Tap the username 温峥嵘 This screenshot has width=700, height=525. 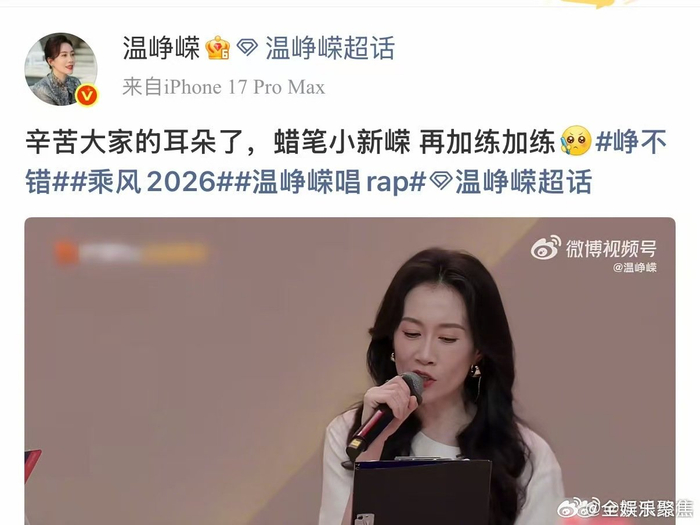160,47
